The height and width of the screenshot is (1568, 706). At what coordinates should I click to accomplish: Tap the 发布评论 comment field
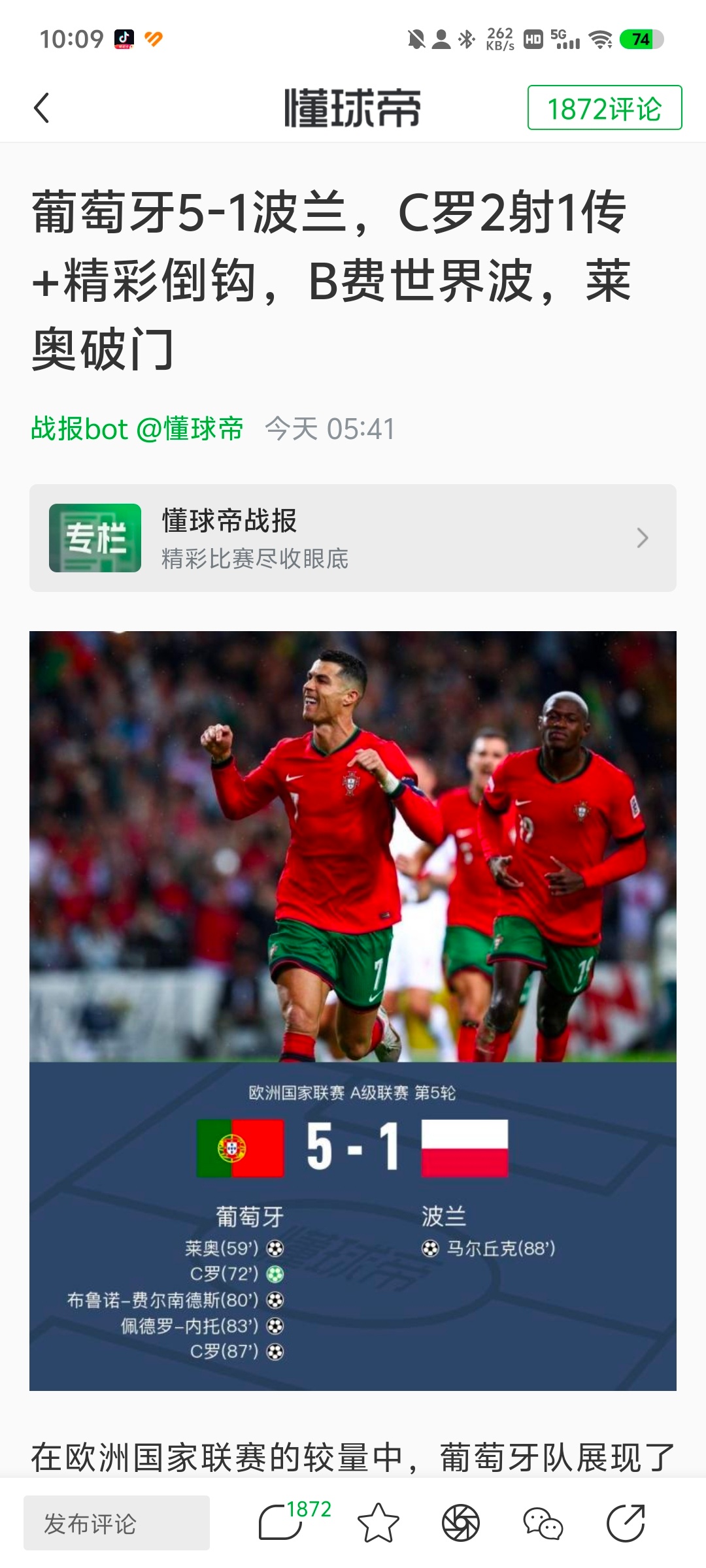click(x=116, y=1523)
